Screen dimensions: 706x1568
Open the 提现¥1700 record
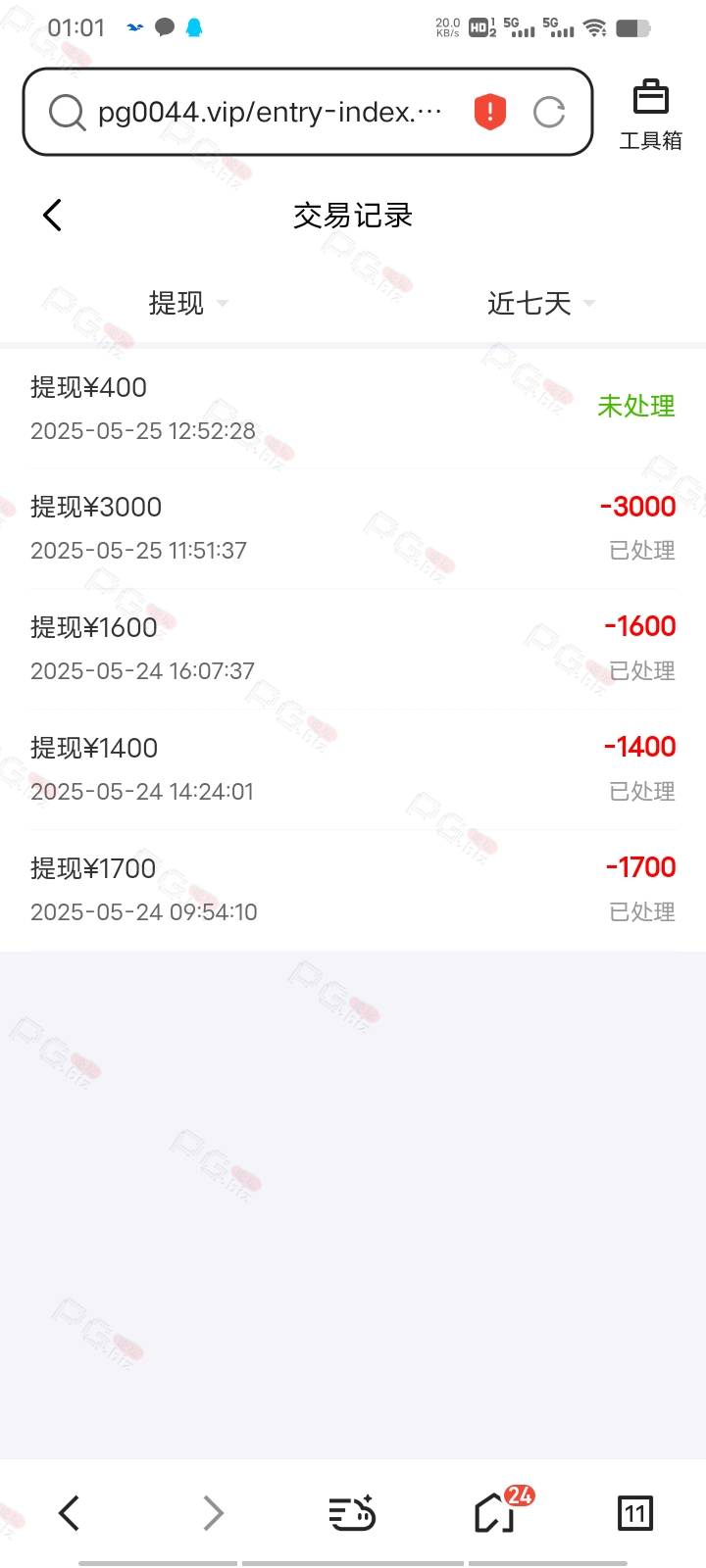(353, 890)
